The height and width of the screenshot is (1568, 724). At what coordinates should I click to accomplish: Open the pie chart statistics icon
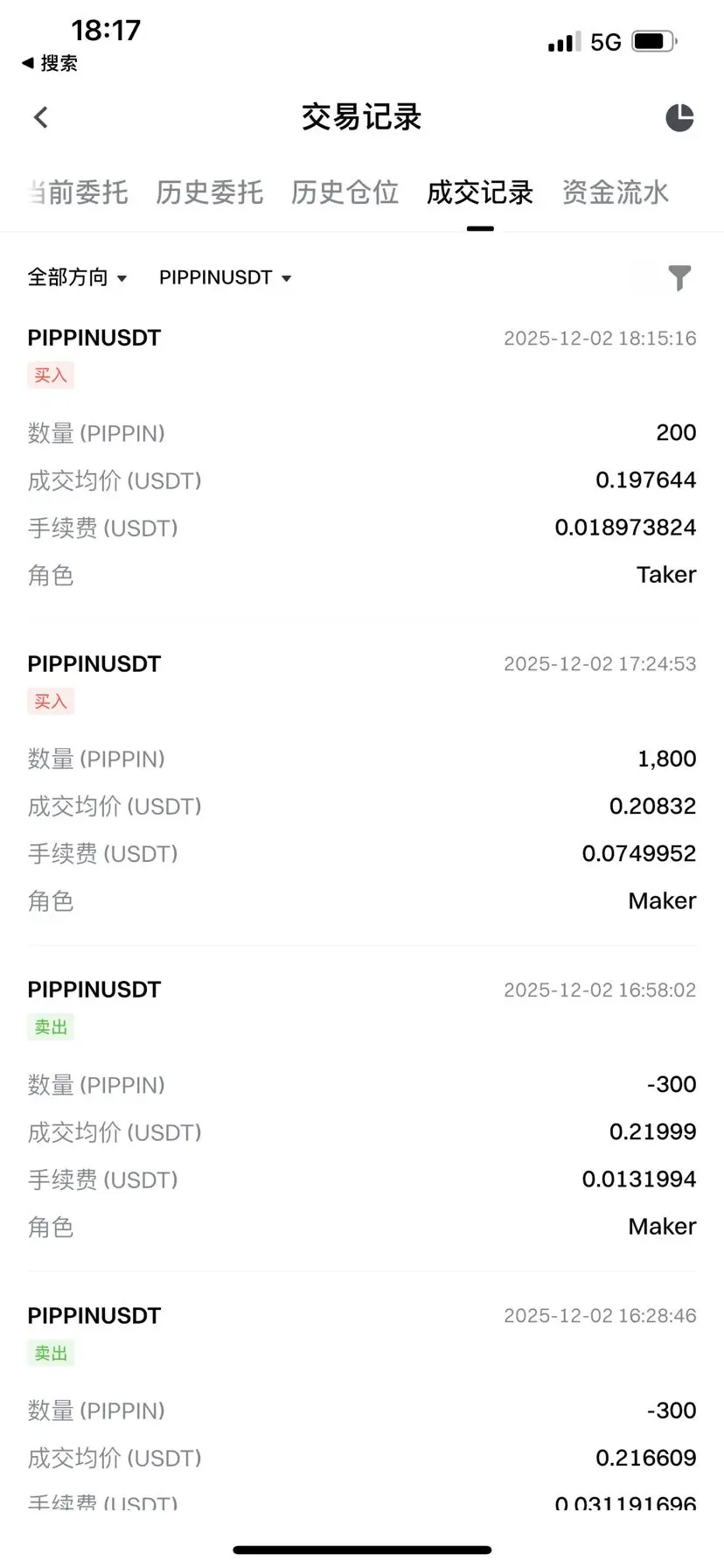[x=679, y=117]
